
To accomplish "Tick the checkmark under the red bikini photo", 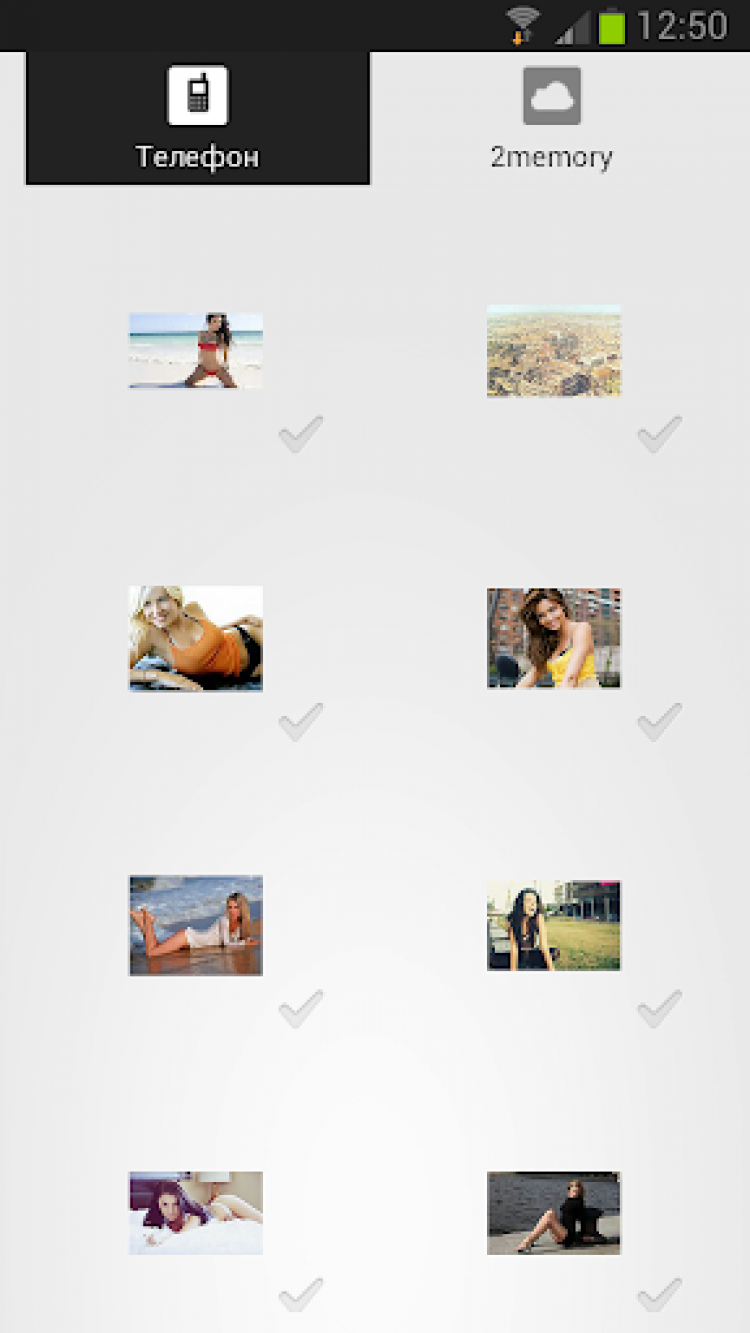I will (x=301, y=434).
